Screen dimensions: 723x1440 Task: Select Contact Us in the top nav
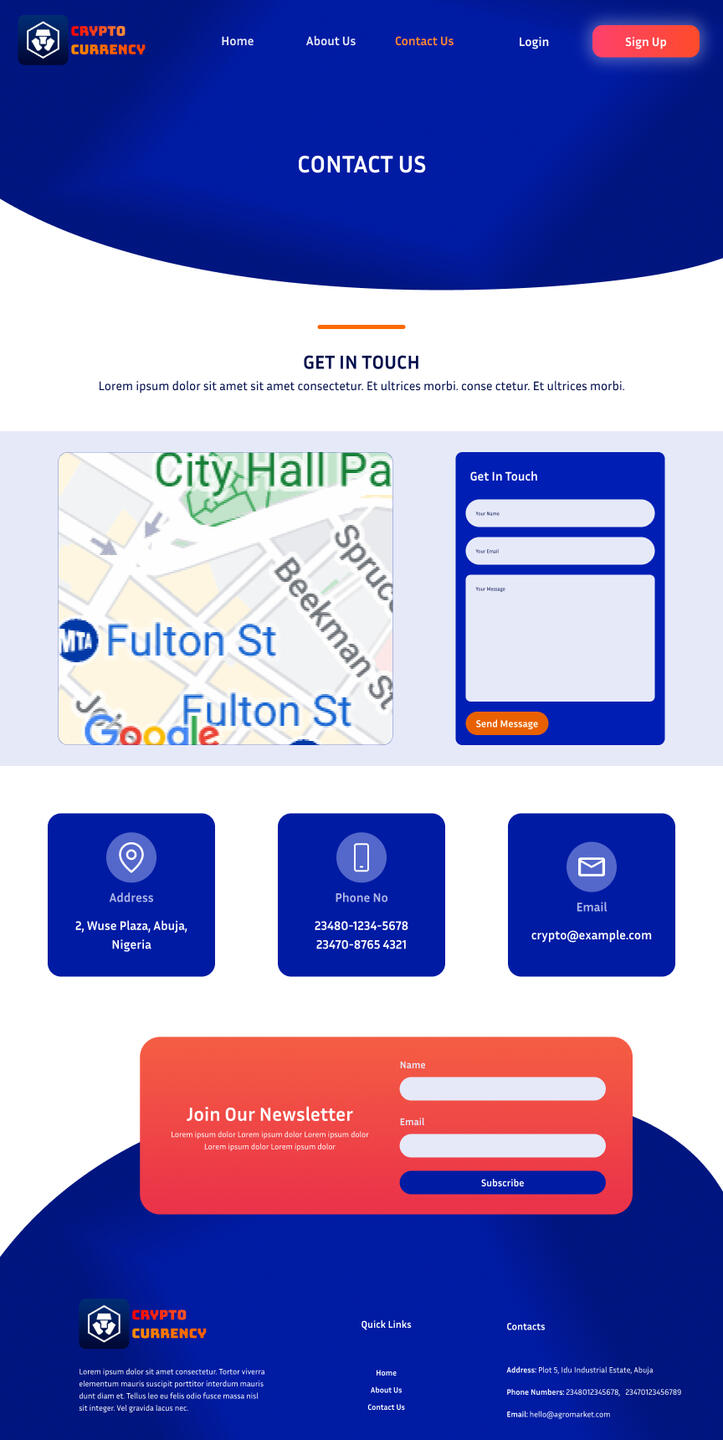point(424,41)
